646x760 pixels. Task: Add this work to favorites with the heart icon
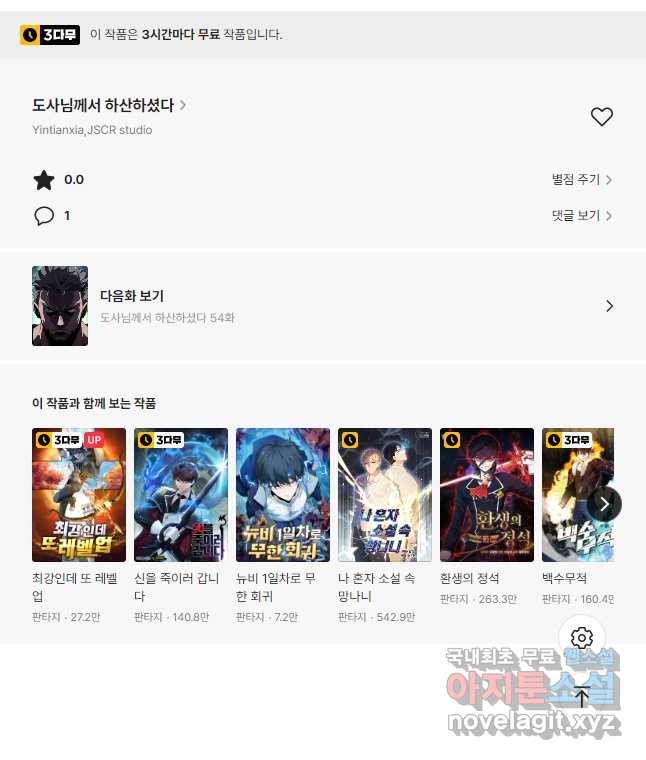click(x=601, y=117)
